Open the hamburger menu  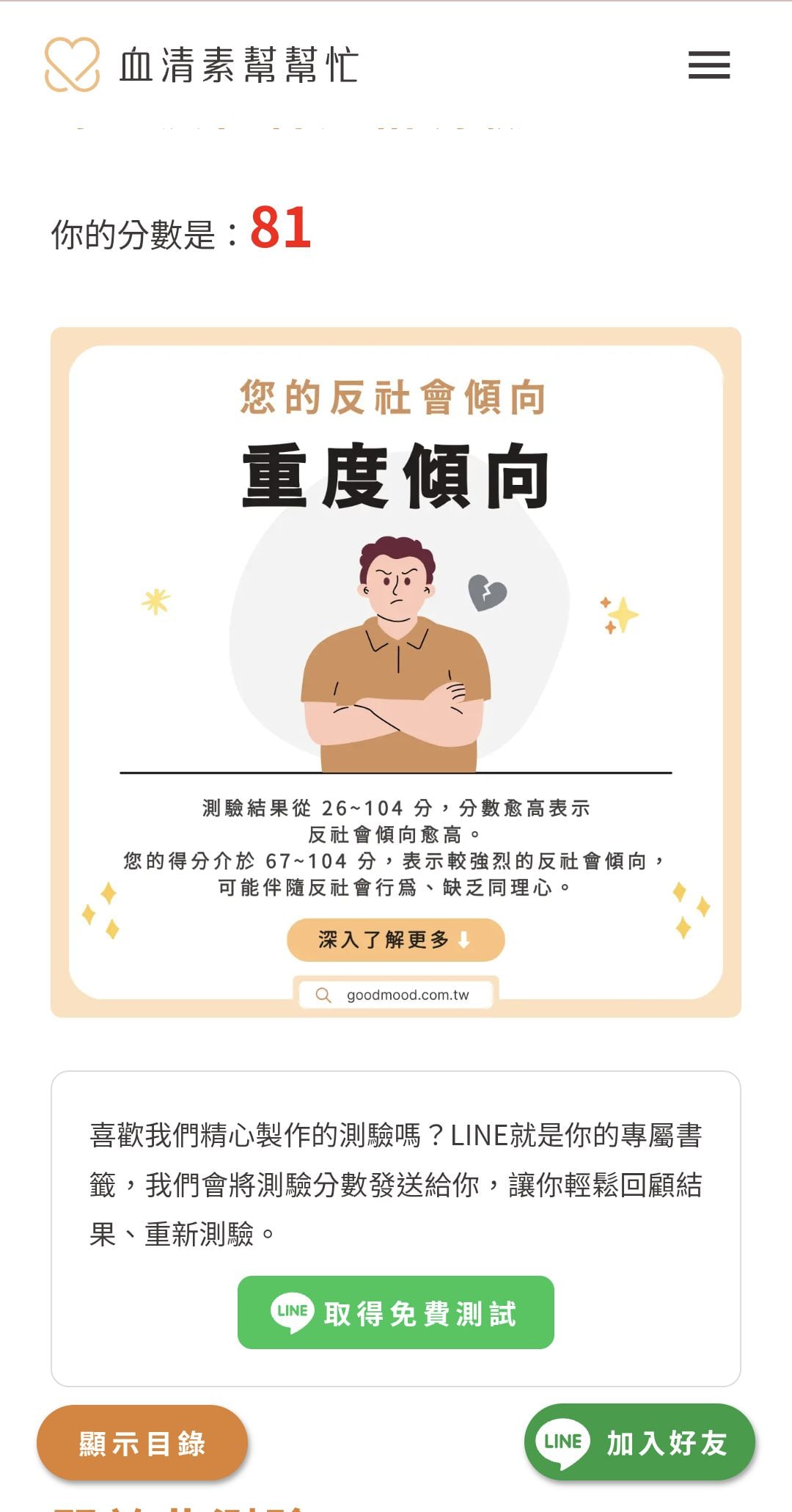click(x=708, y=65)
